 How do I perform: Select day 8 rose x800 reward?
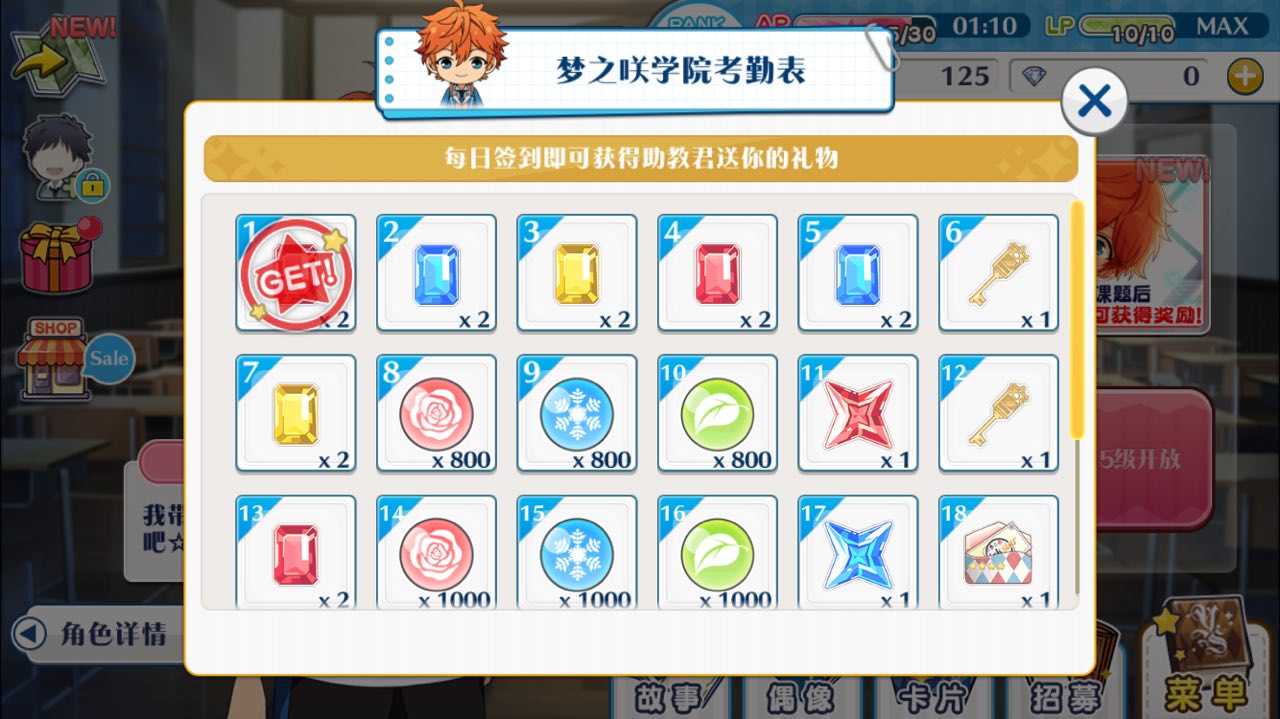[x=436, y=413]
